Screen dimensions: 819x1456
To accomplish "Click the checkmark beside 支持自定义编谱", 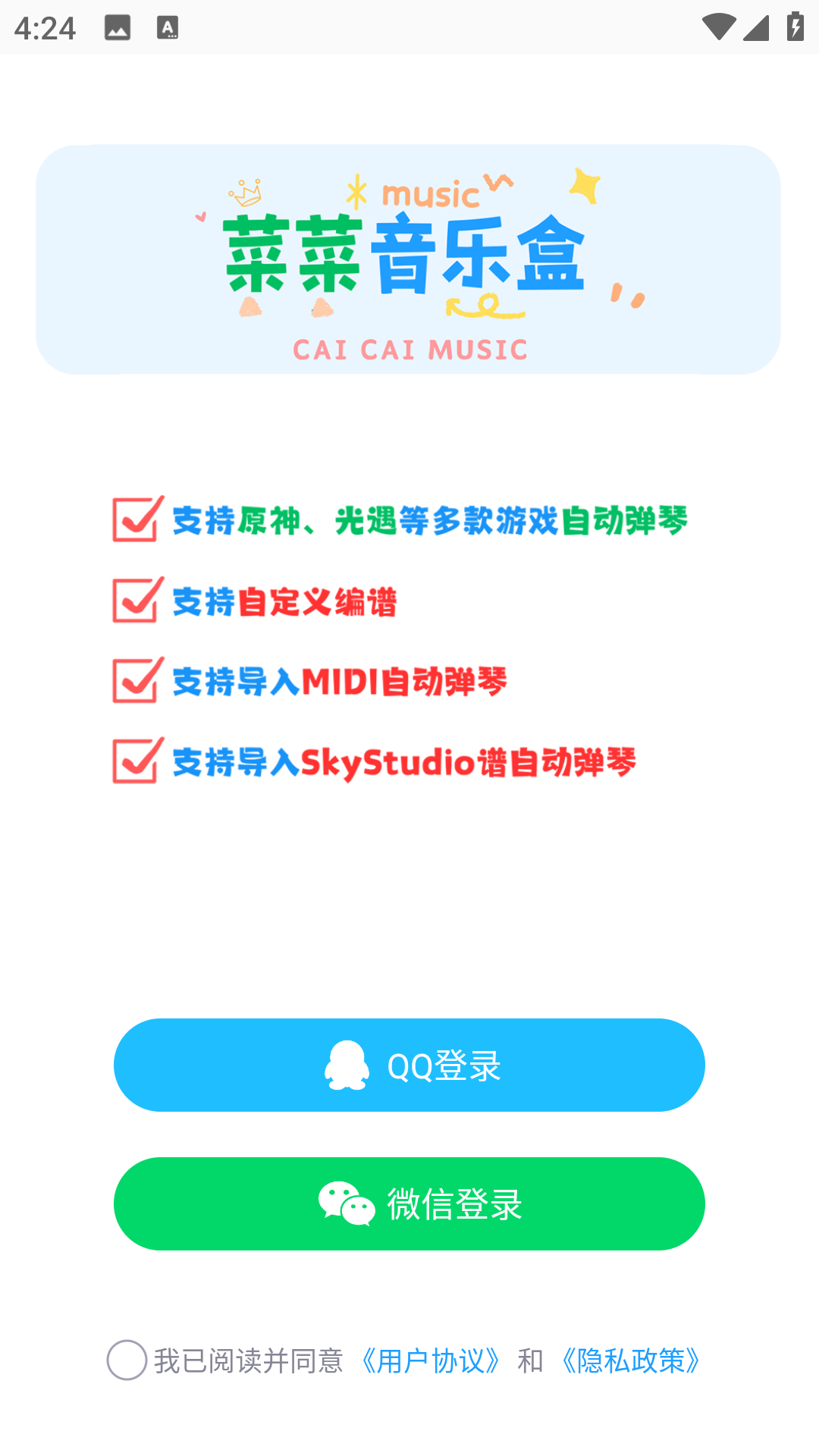I will tap(136, 601).
